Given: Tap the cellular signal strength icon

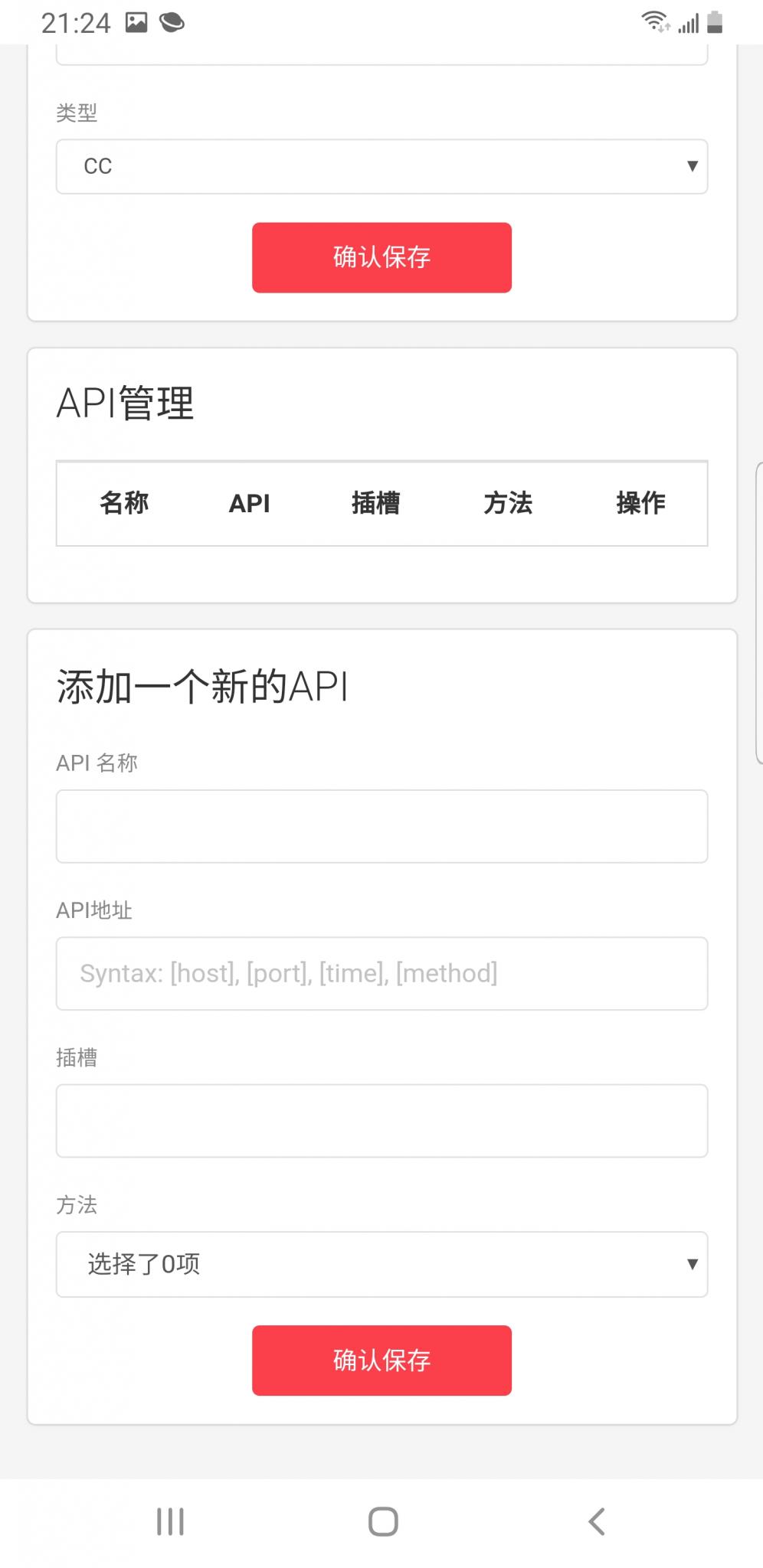Looking at the screenshot, I should coord(687,22).
